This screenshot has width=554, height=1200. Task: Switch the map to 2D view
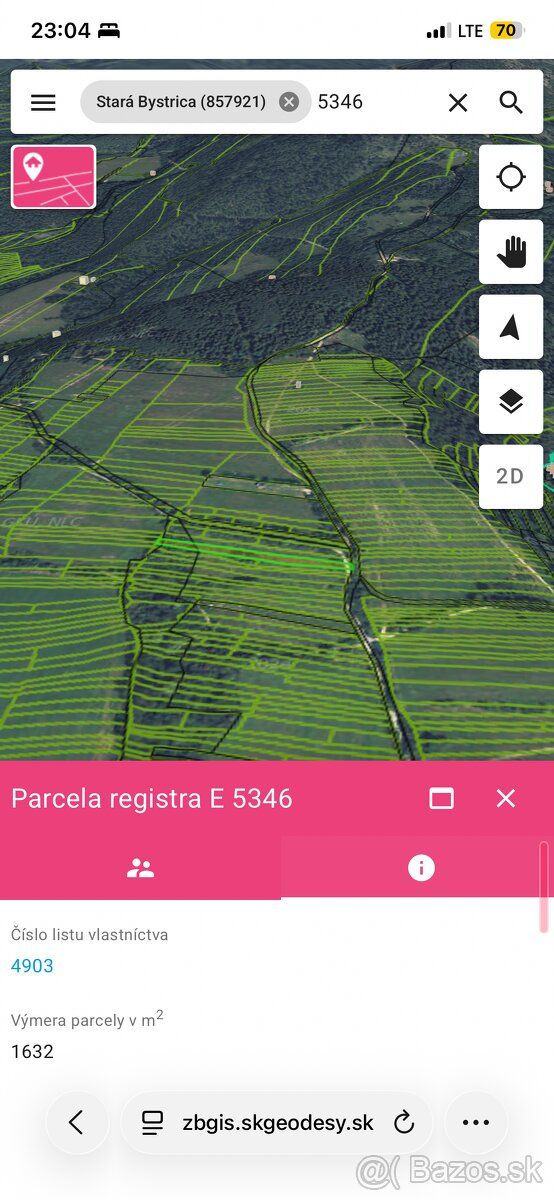pyautogui.click(x=511, y=477)
